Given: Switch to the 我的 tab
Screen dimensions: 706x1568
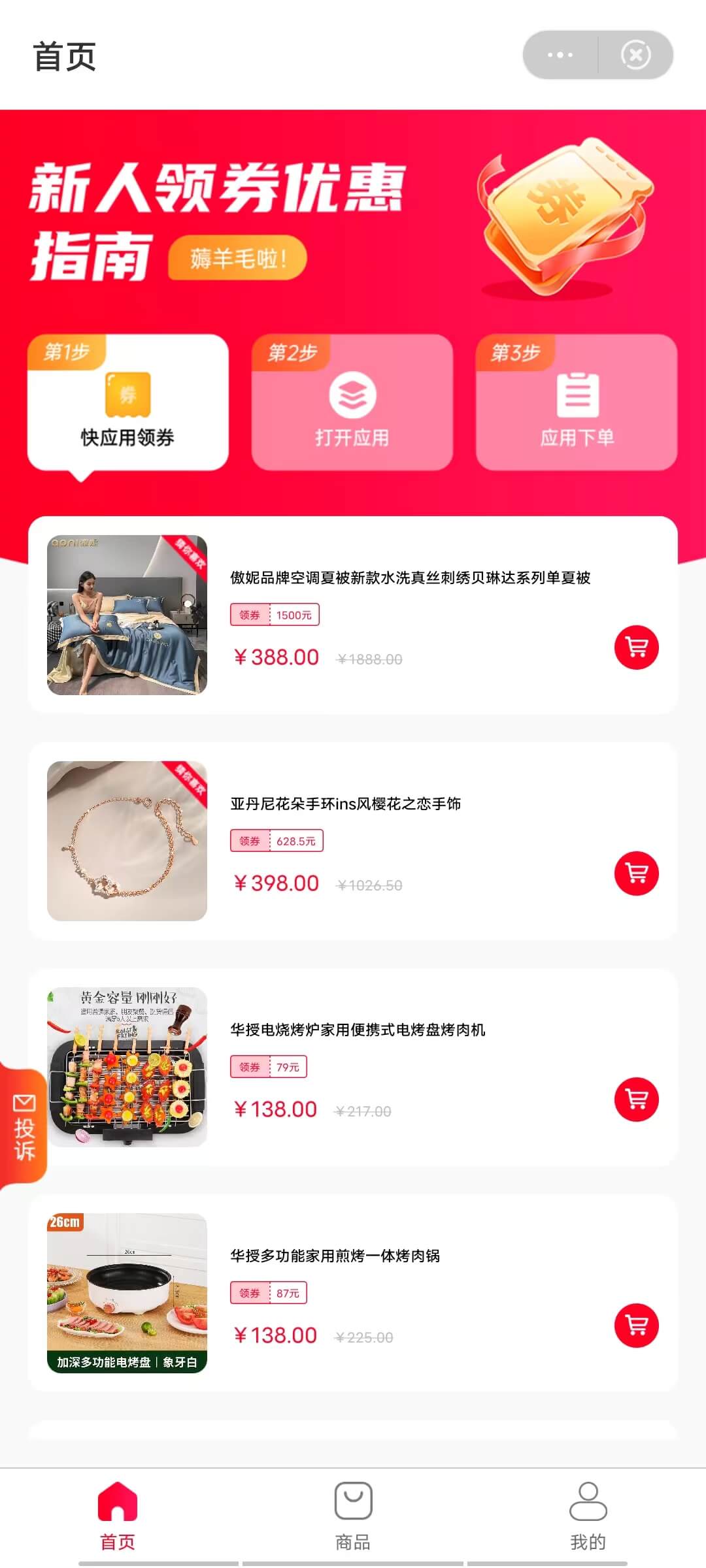Looking at the screenshot, I should (x=588, y=1516).
